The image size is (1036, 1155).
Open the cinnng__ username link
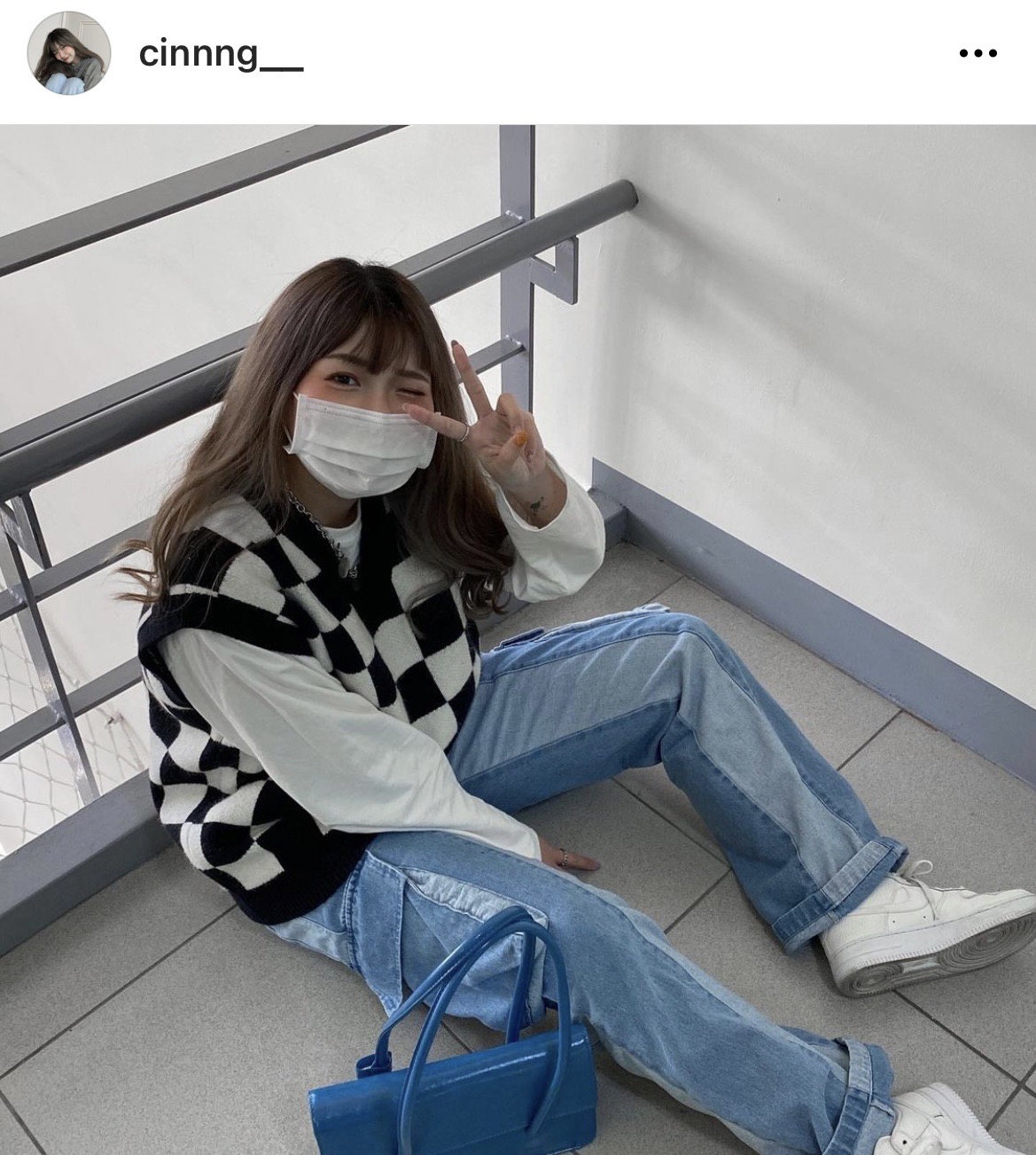click(221, 55)
